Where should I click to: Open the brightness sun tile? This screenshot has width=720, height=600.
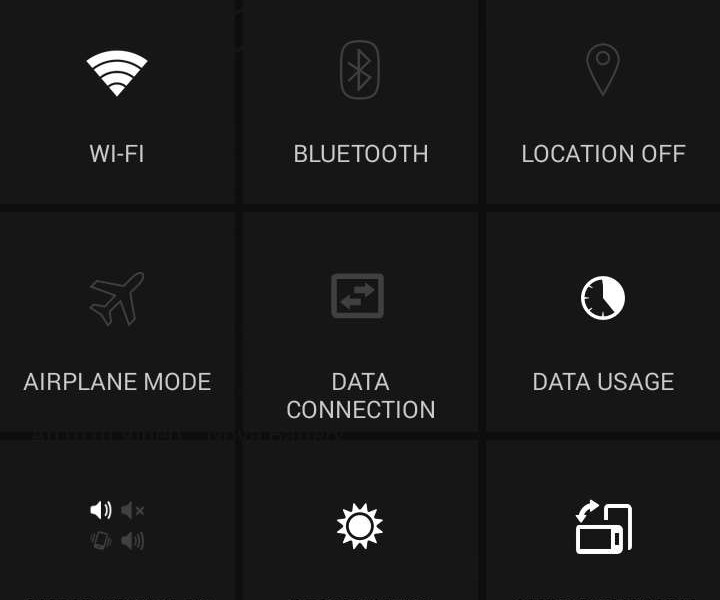click(360, 527)
